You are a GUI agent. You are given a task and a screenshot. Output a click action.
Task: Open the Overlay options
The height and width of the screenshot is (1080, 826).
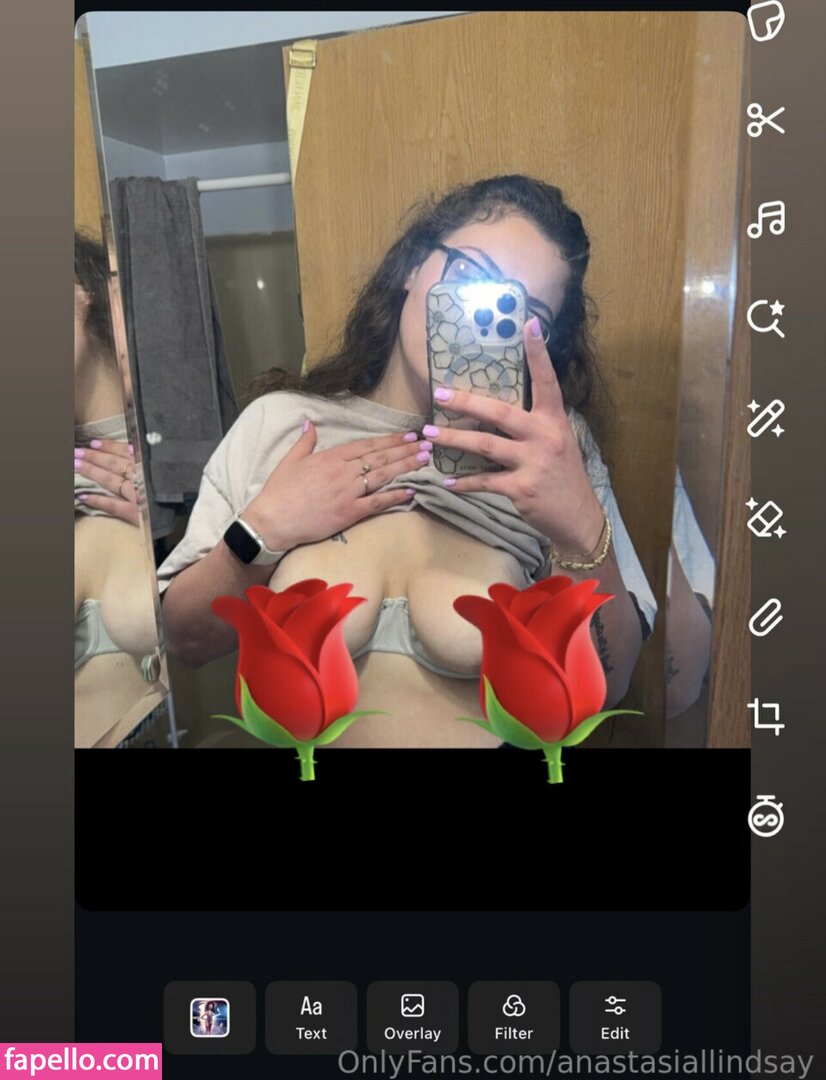(412, 1017)
